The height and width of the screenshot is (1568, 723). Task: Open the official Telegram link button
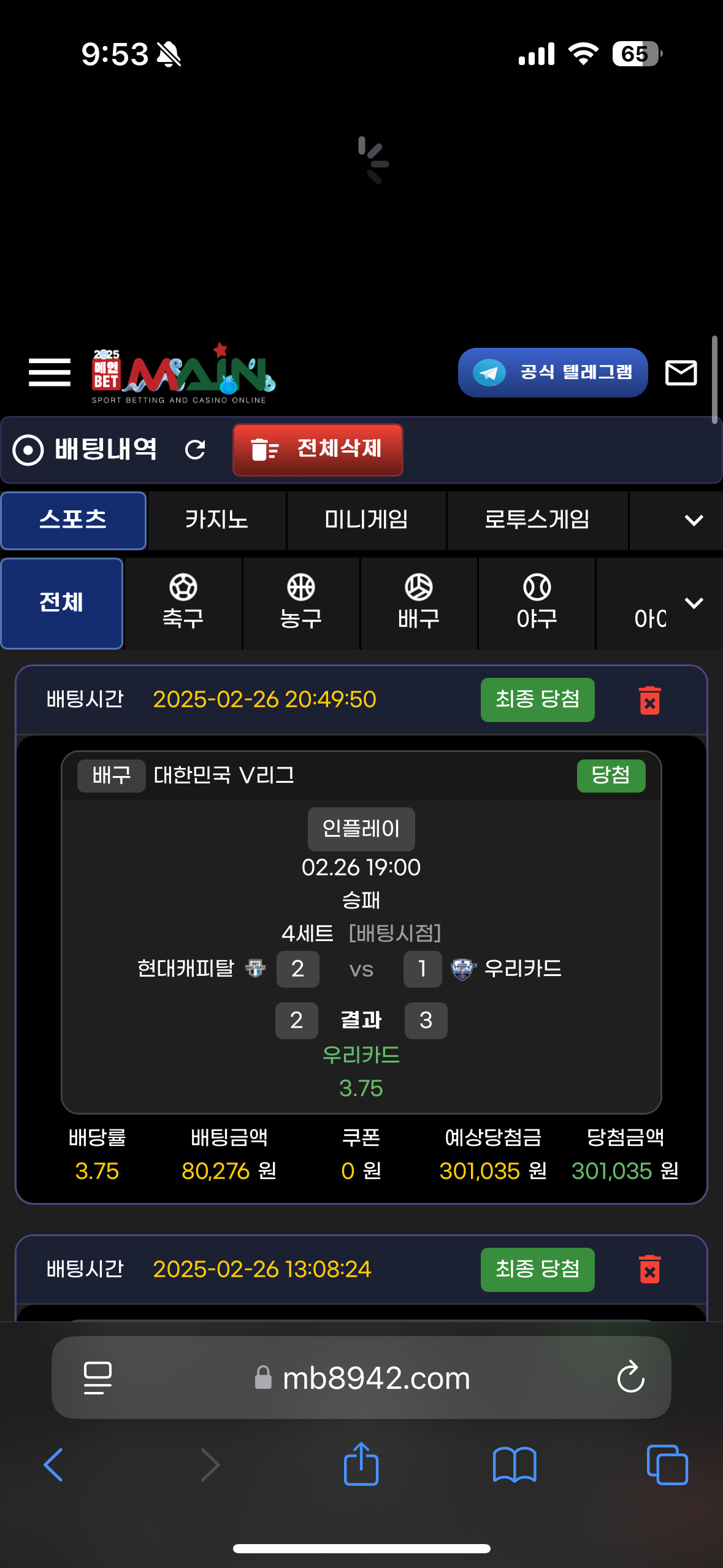(x=553, y=372)
